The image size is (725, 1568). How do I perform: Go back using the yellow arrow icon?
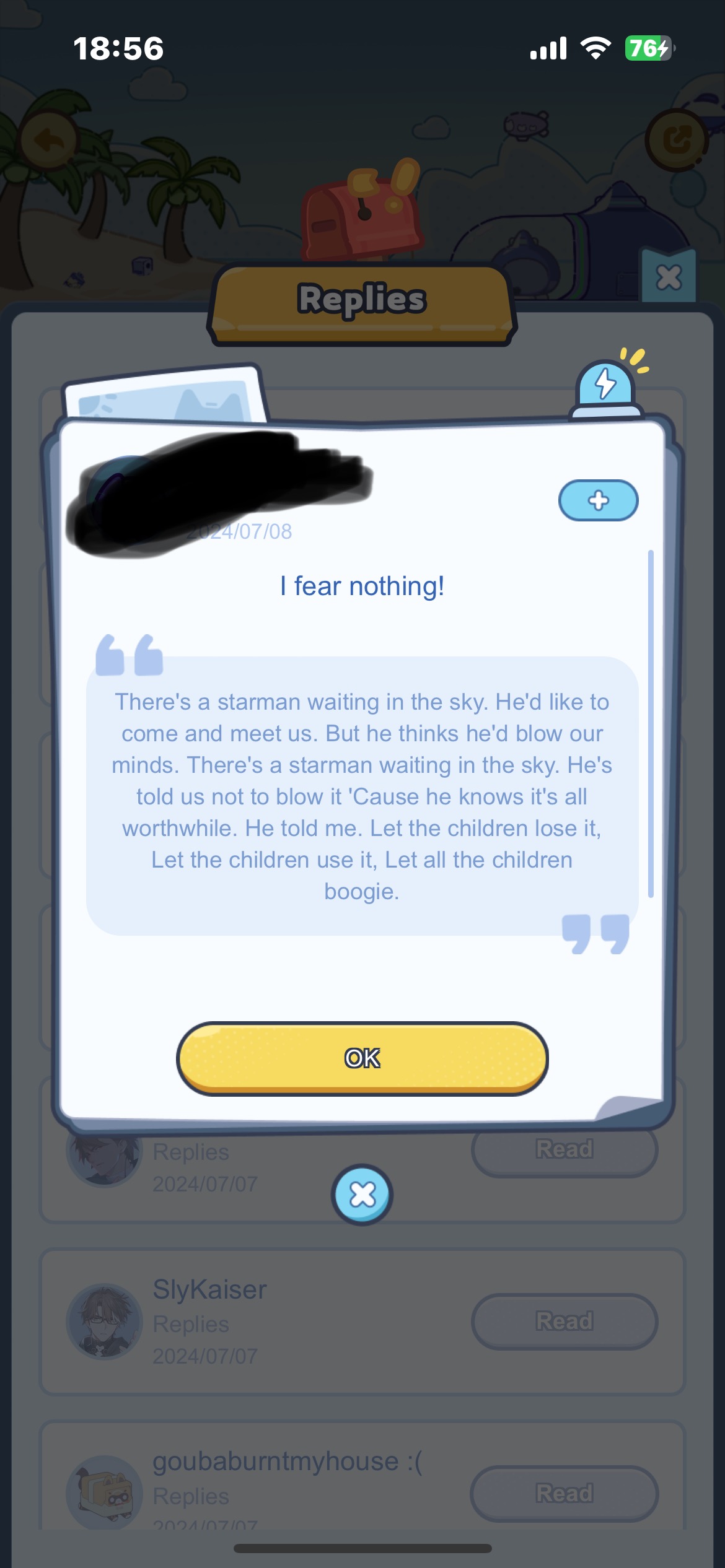point(50,141)
